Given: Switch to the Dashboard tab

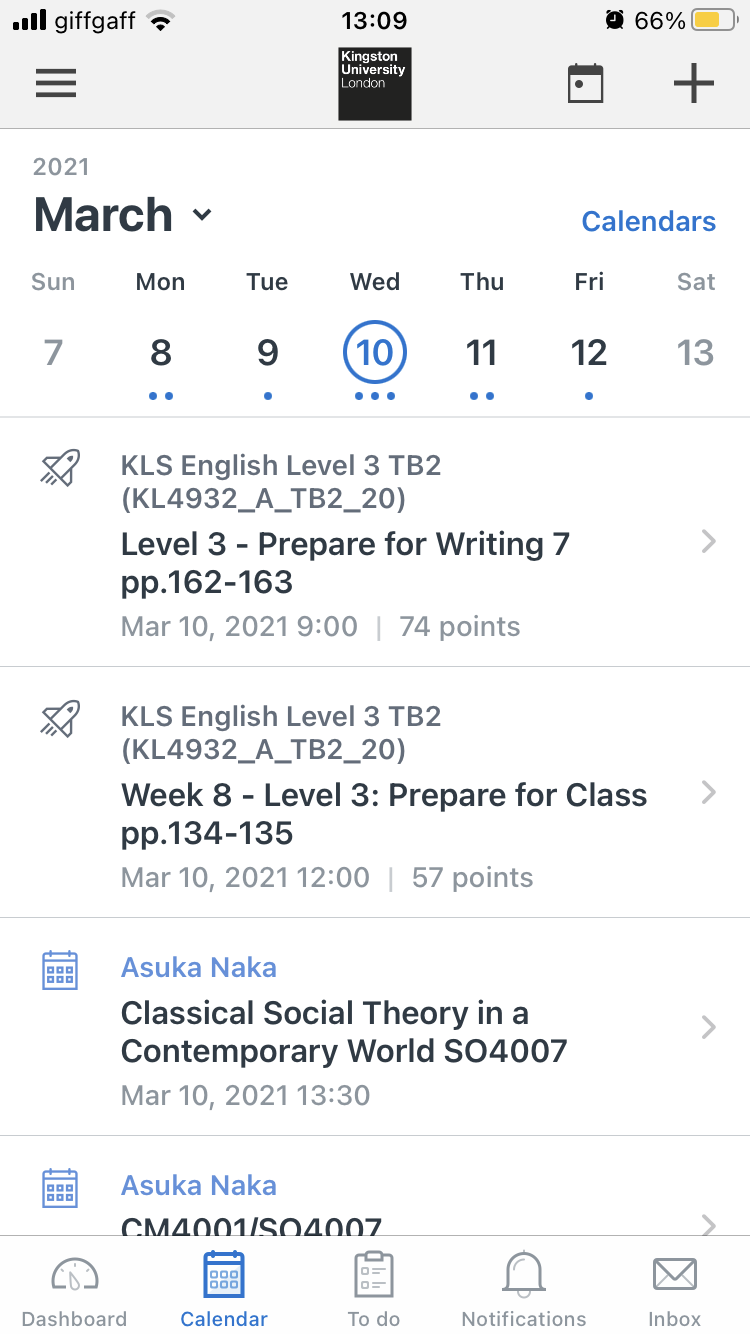Looking at the screenshot, I should pos(75,1291).
